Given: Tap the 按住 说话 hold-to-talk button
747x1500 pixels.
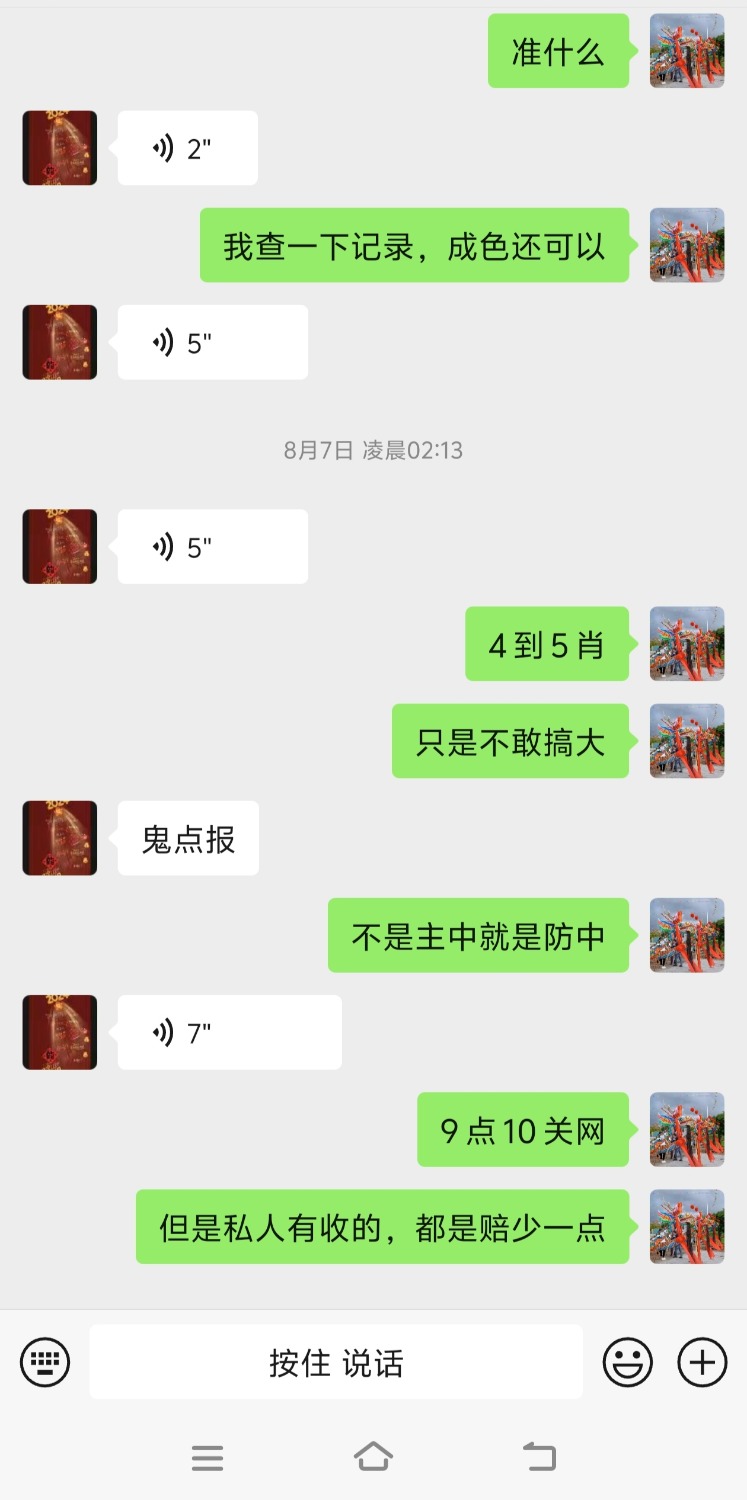Looking at the screenshot, I should coord(336,1362).
